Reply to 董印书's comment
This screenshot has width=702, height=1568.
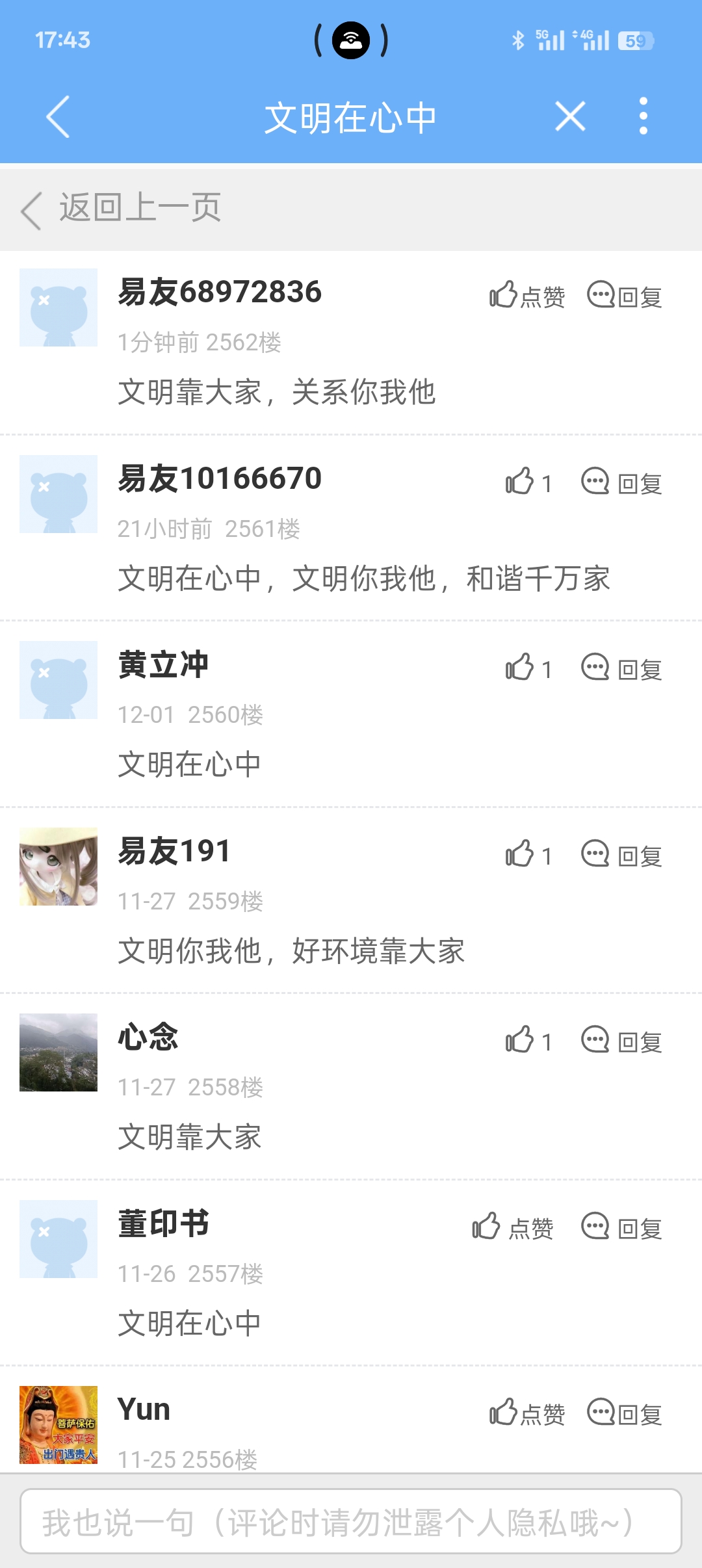tap(622, 1227)
